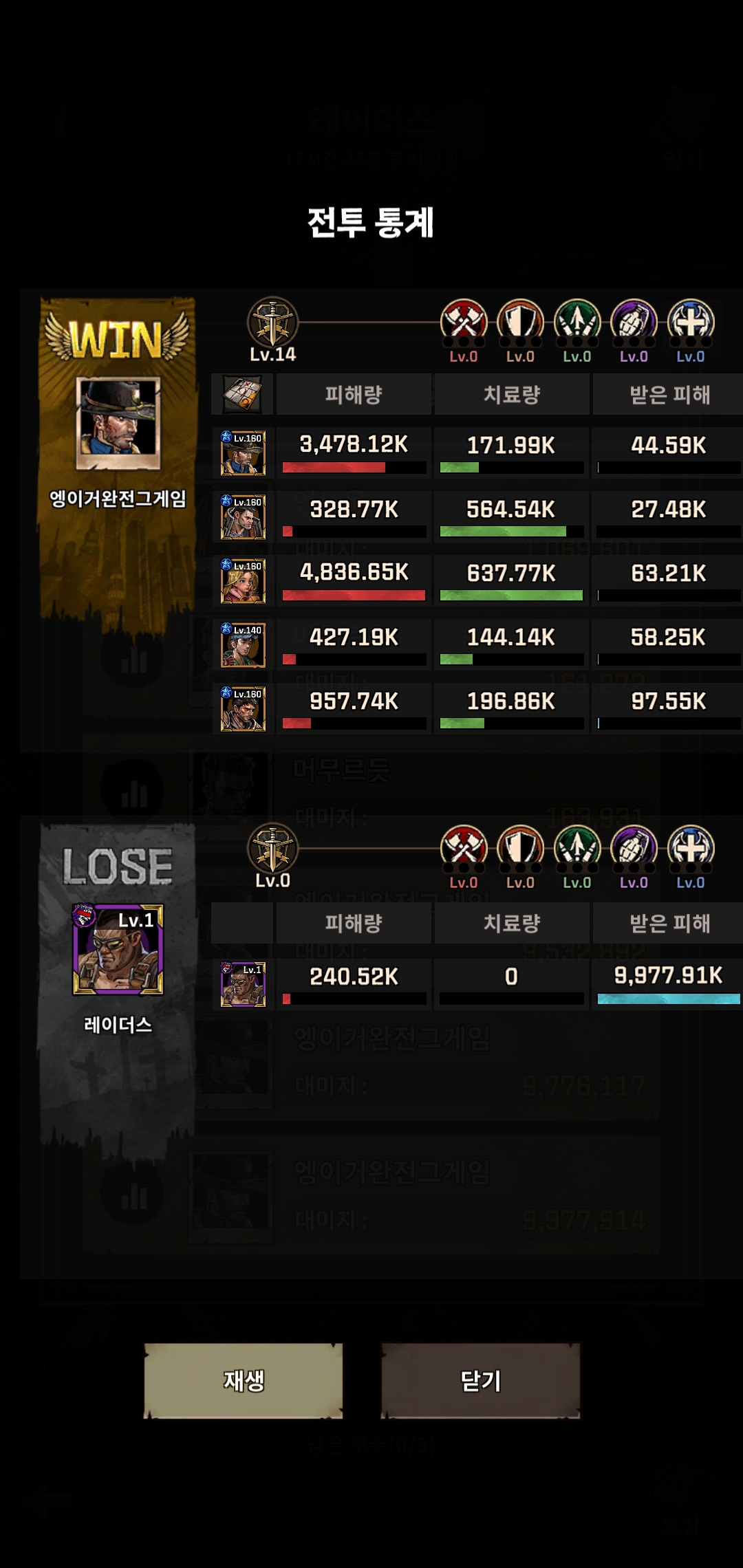Close the battle statistics with 닫기

click(x=481, y=1380)
